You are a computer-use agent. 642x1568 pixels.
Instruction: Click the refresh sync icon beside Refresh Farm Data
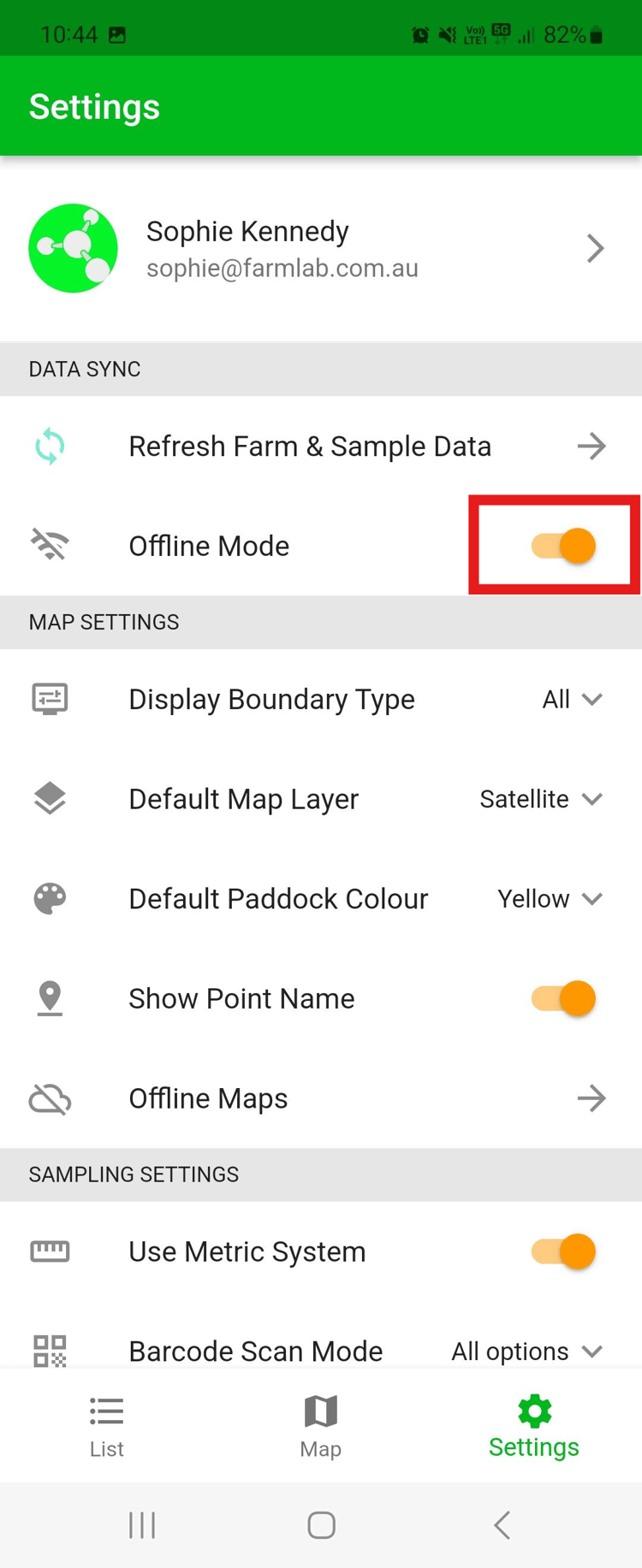(x=49, y=446)
